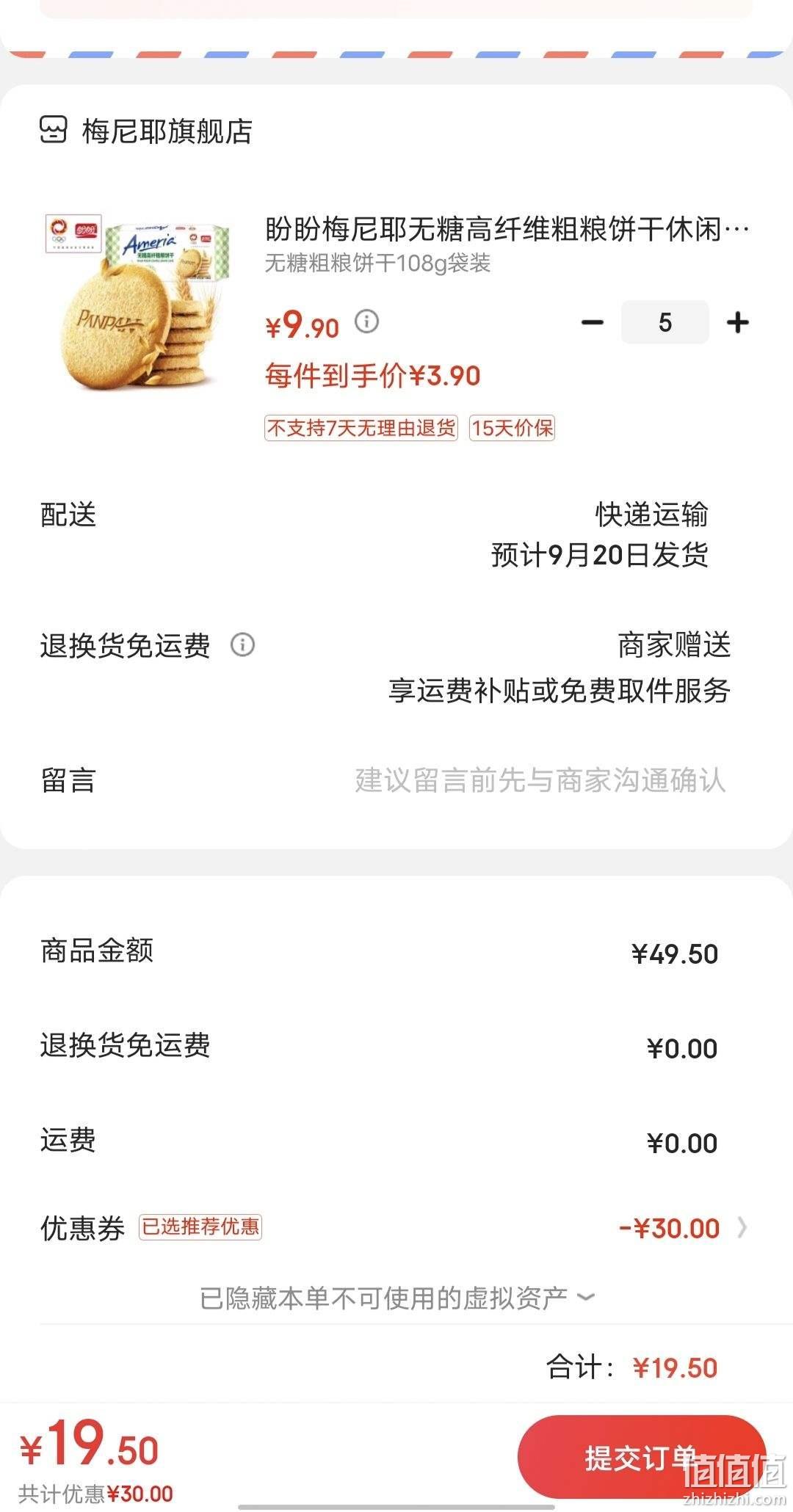Open the biscuit product thumbnail
This screenshot has height=1512, width=793.
click(139, 302)
